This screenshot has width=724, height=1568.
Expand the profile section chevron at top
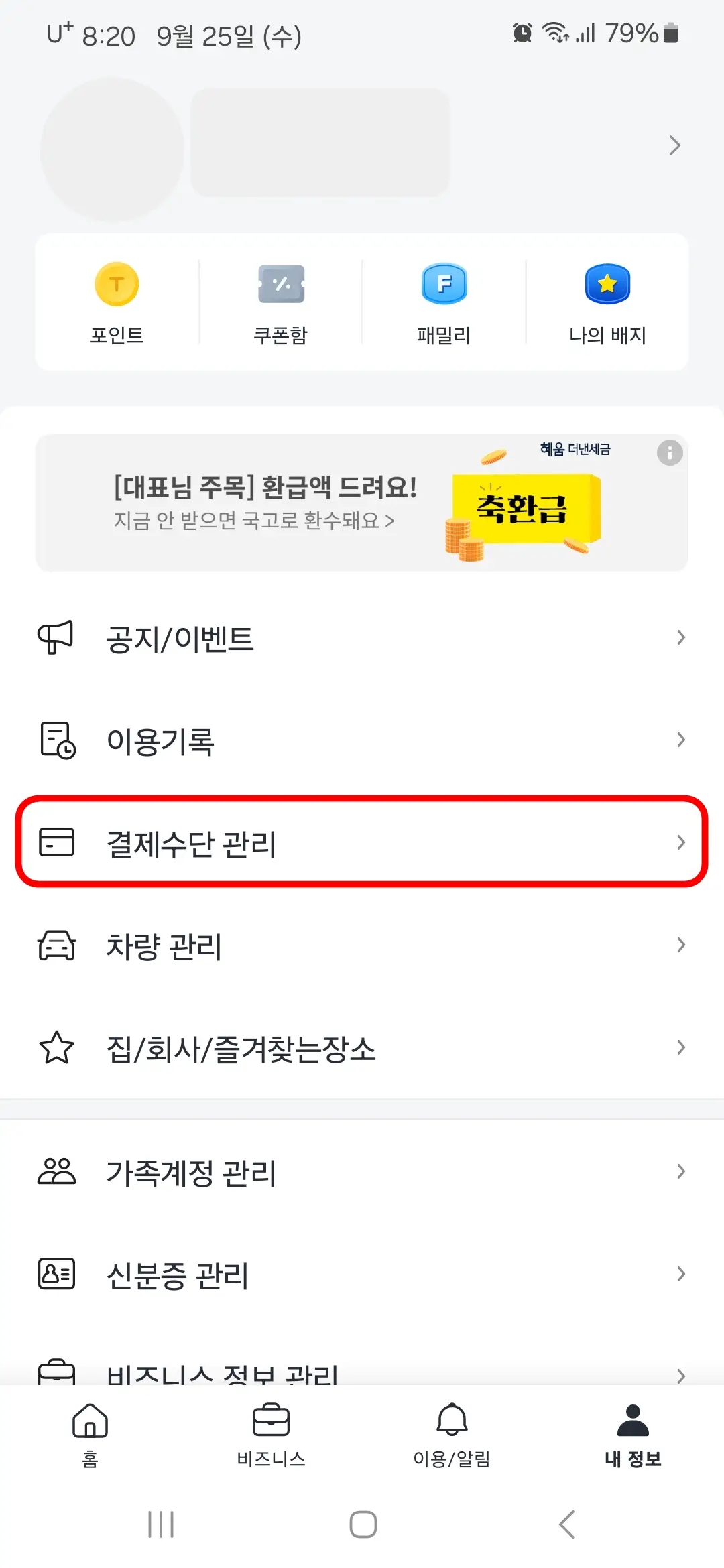tap(675, 145)
